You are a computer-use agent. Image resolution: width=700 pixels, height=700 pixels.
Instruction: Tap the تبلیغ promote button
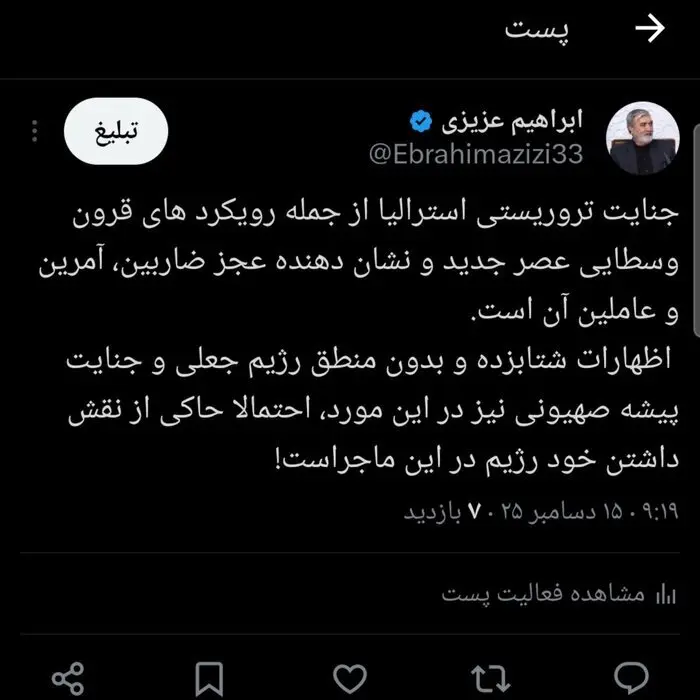coord(115,131)
